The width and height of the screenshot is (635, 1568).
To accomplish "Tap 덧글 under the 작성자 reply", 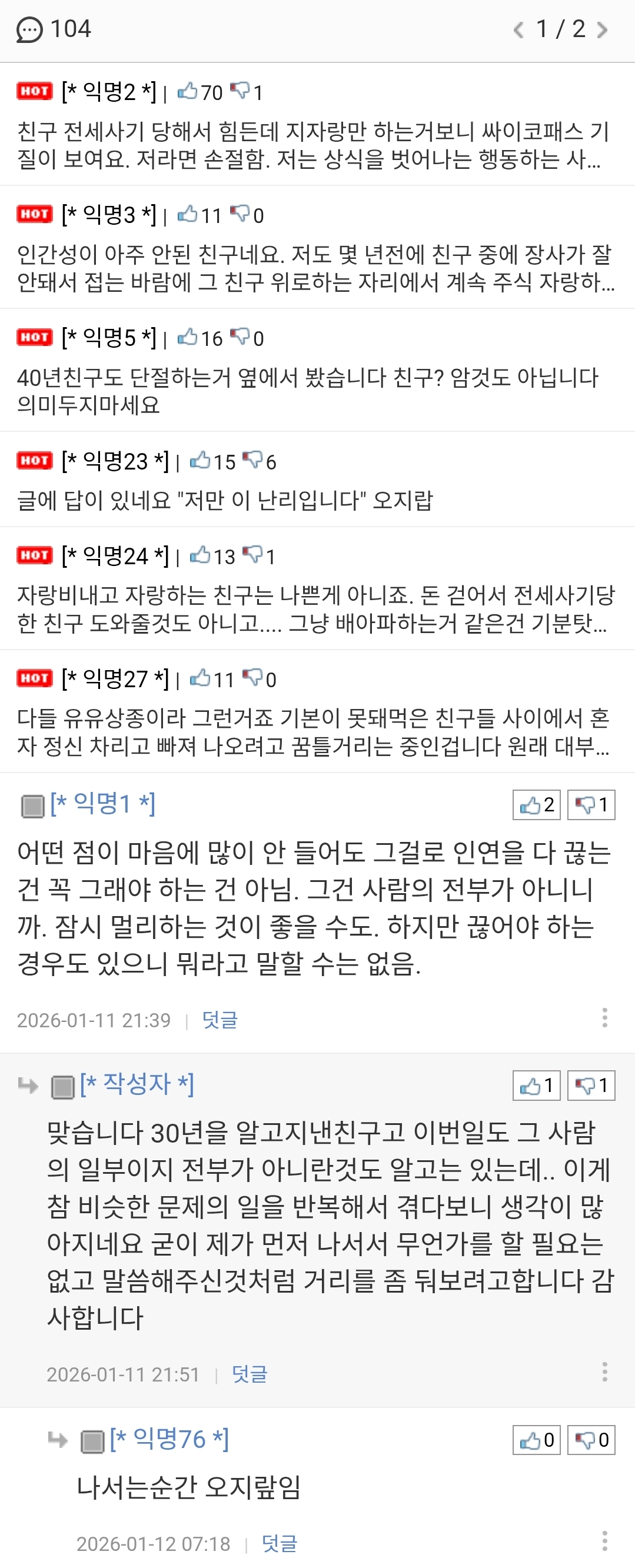I will (x=250, y=1374).
